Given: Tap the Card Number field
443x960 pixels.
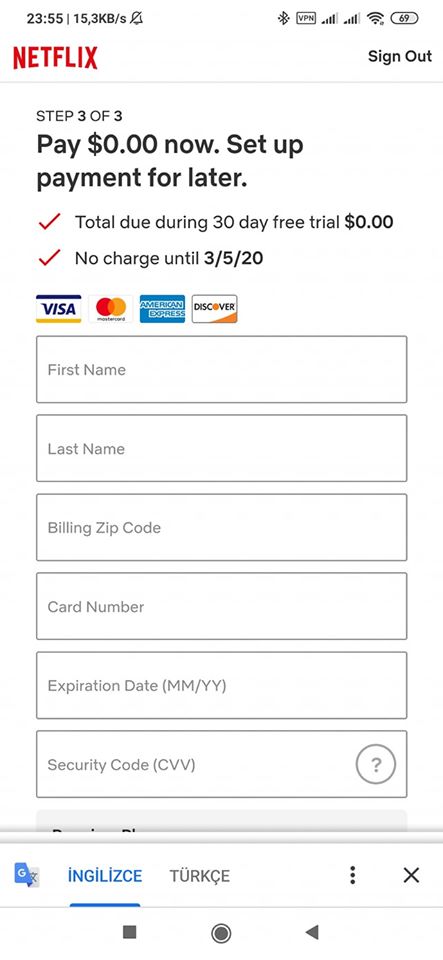Looking at the screenshot, I should [222, 606].
